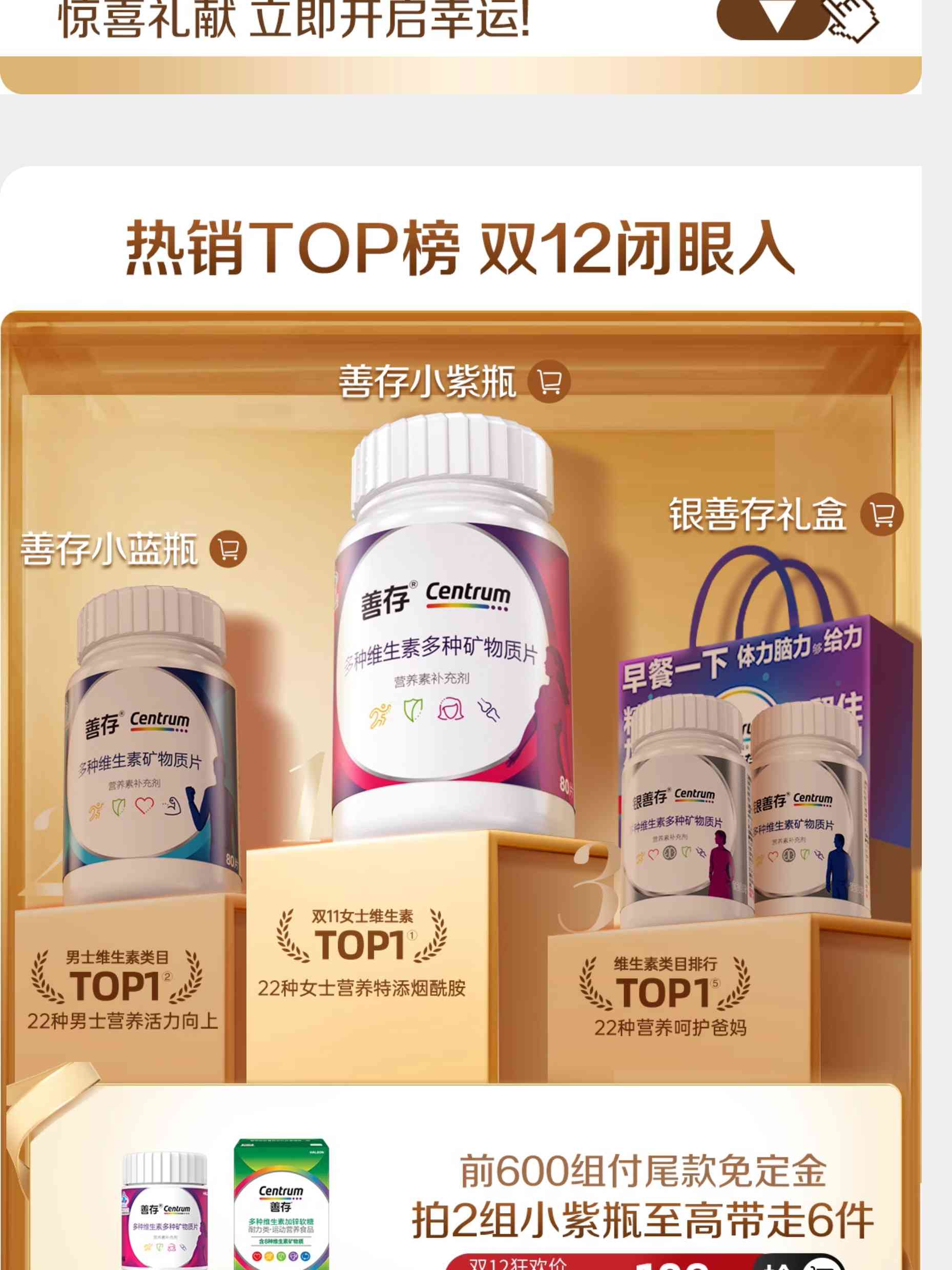Screen dimensions: 952x1270
Task: Add 银善存礼盒 to the cart
Action: [x=881, y=515]
